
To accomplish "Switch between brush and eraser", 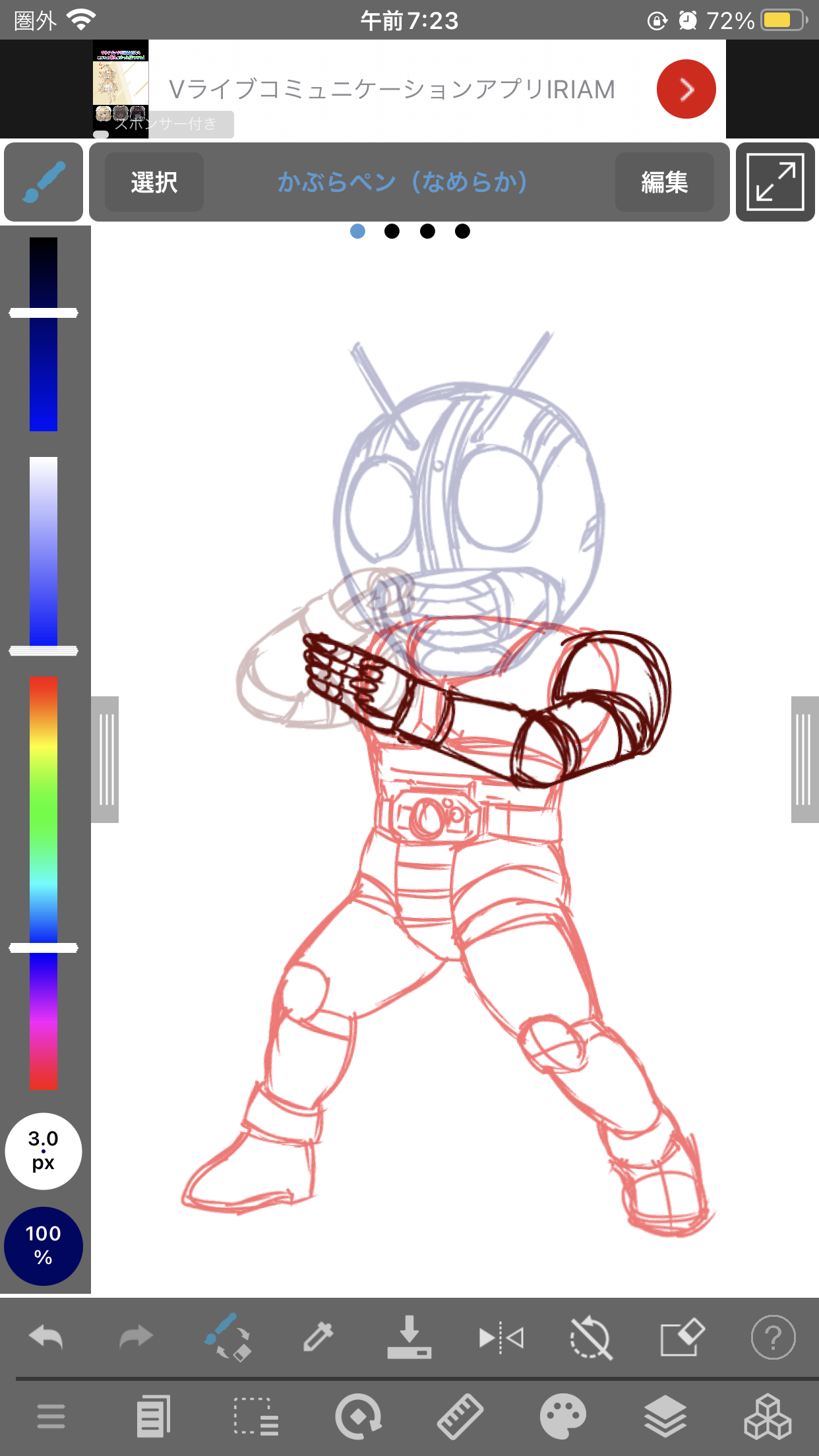I will pos(228,1337).
